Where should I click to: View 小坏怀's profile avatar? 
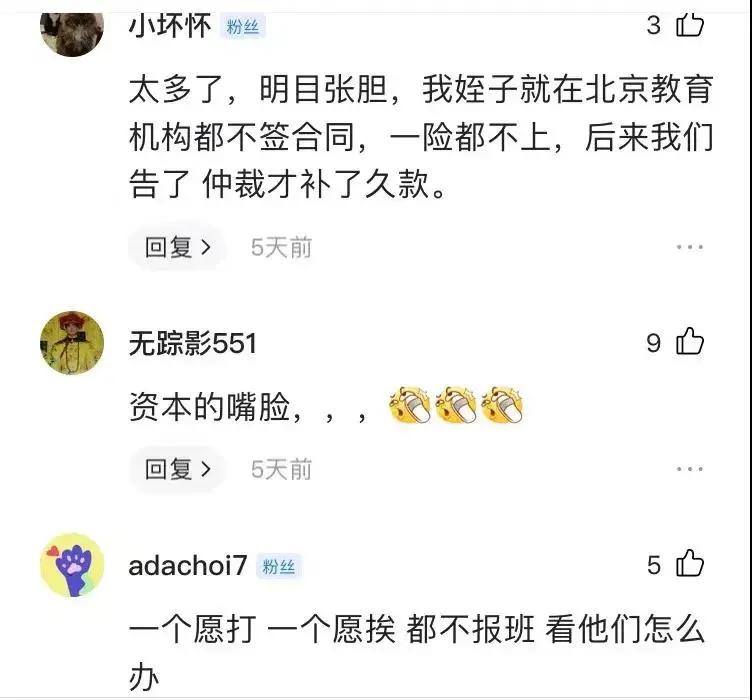coord(72,28)
